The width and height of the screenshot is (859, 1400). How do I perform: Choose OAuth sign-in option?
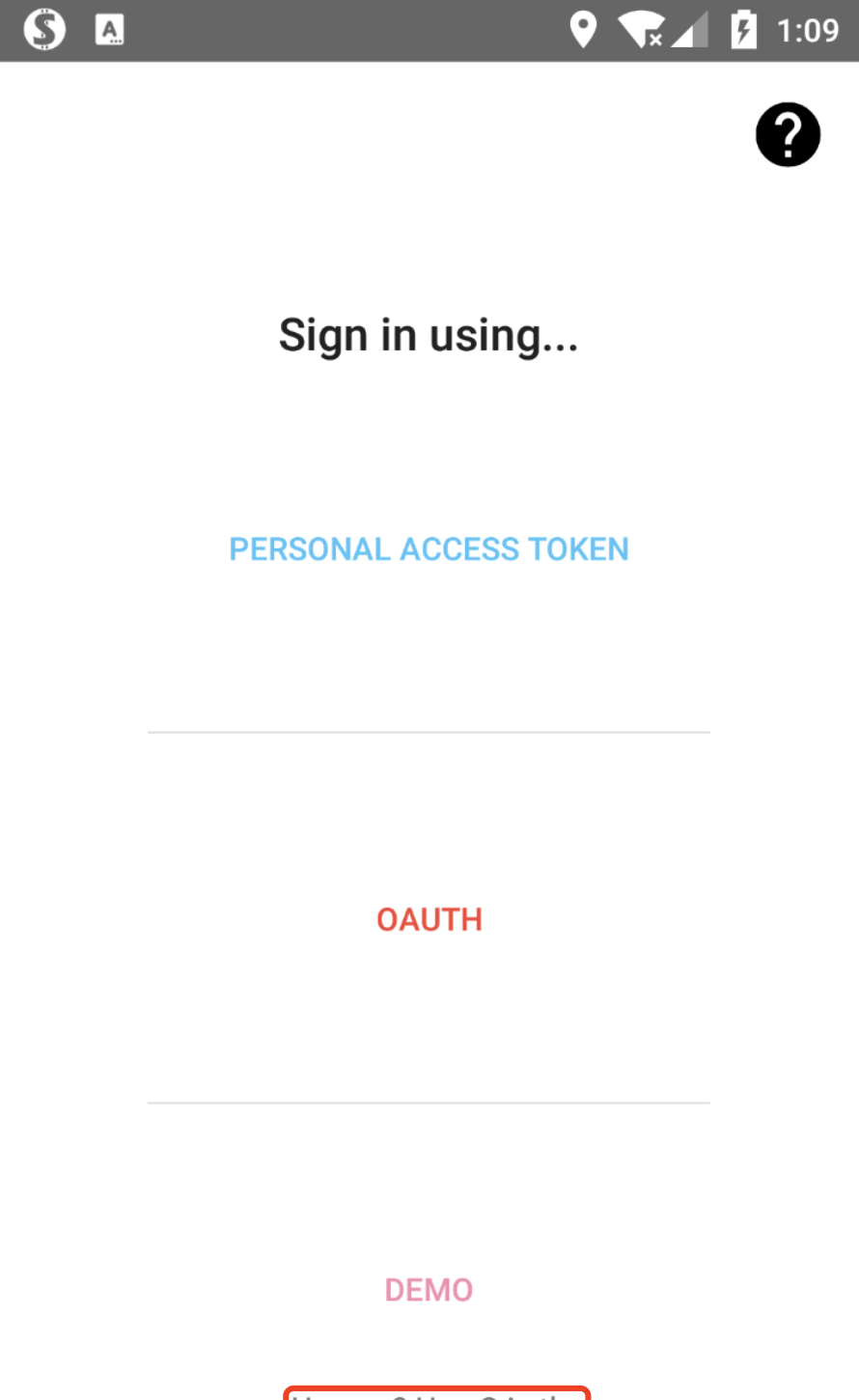point(429,919)
